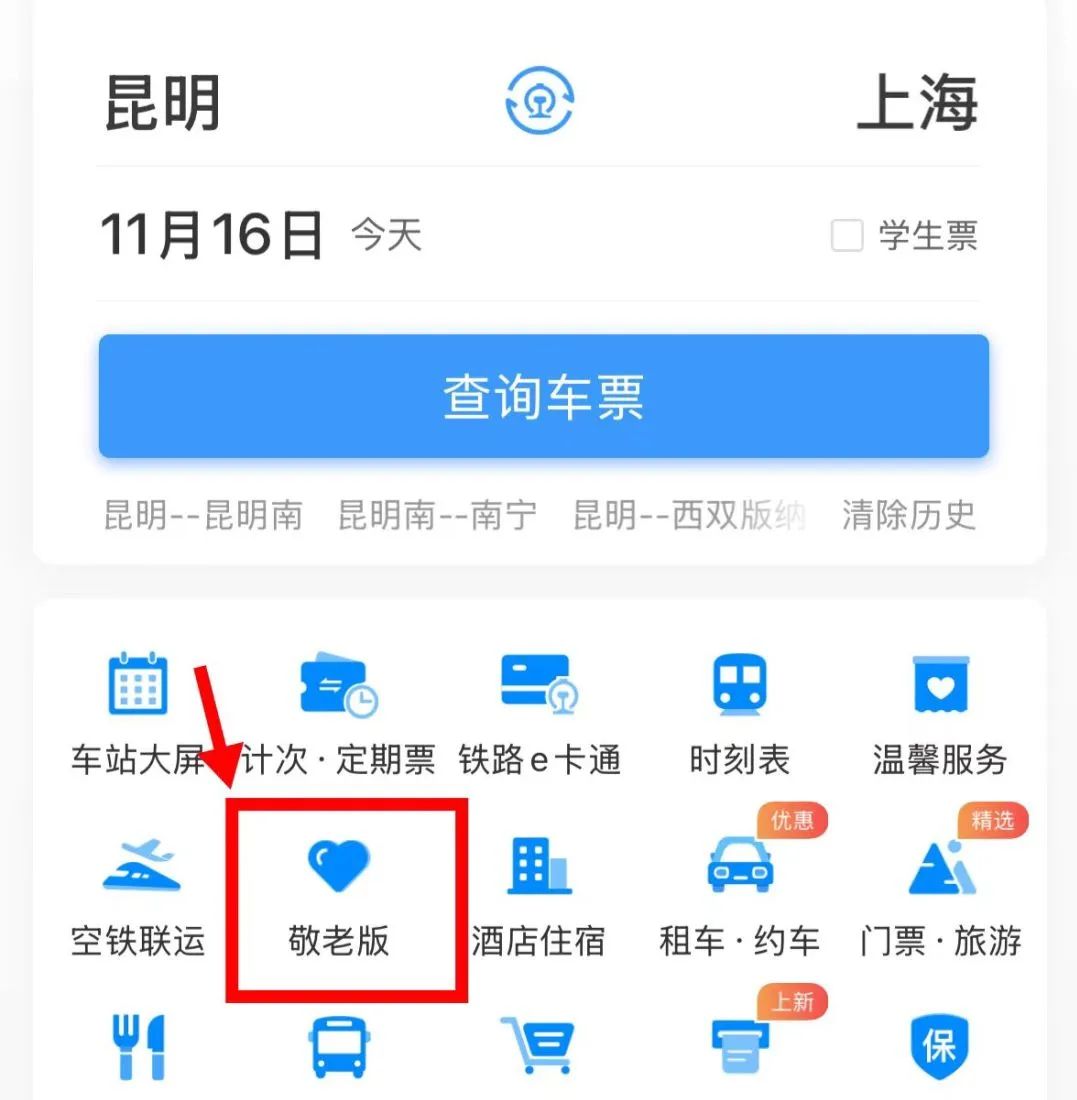Tap 查询车票 to search tickets
The width and height of the screenshot is (1077, 1100).
point(544,396)
